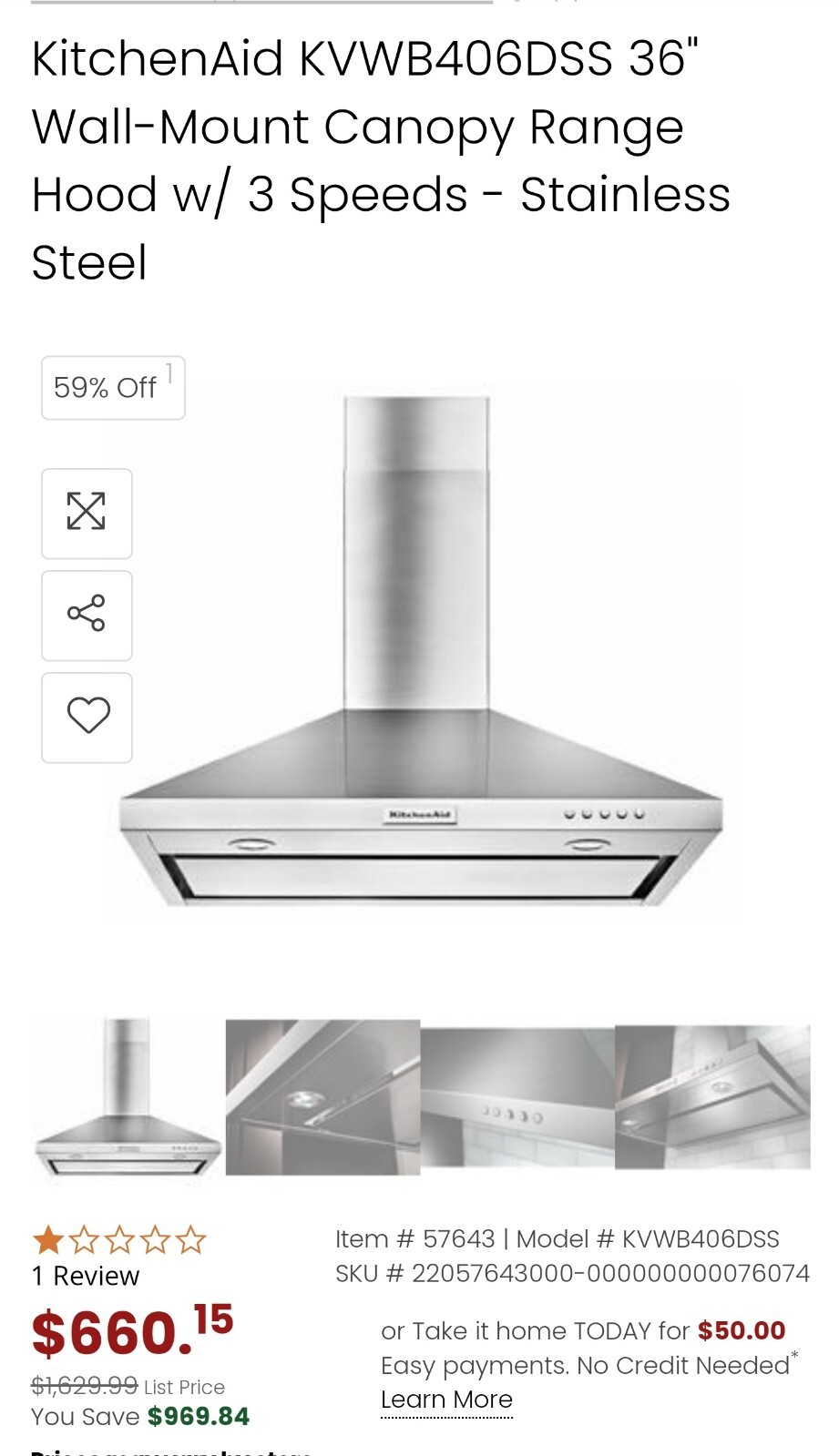839x1456 pixels.
Task: Open the 1 Review rating
Action: point(86,1276)
